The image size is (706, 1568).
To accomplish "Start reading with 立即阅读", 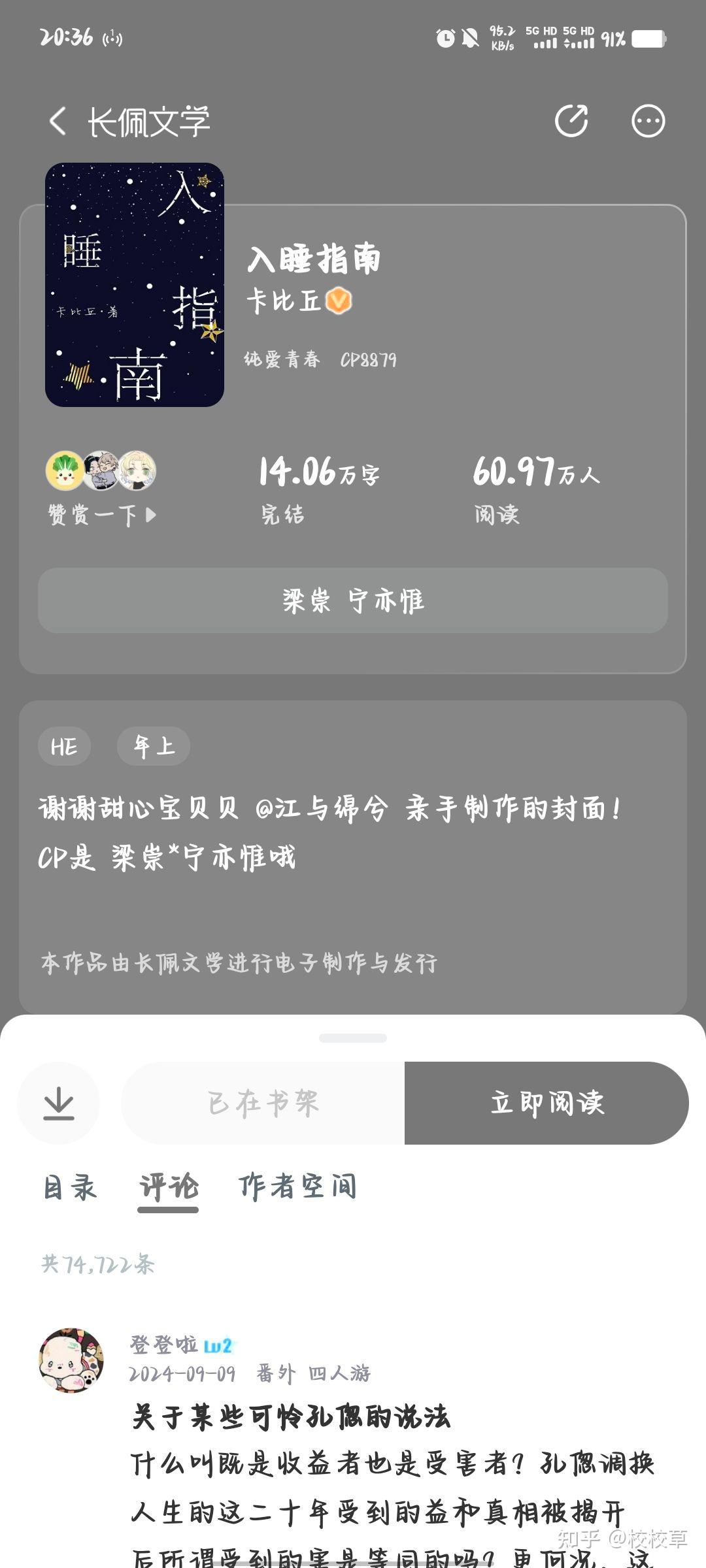I will tap(546, 1103).
